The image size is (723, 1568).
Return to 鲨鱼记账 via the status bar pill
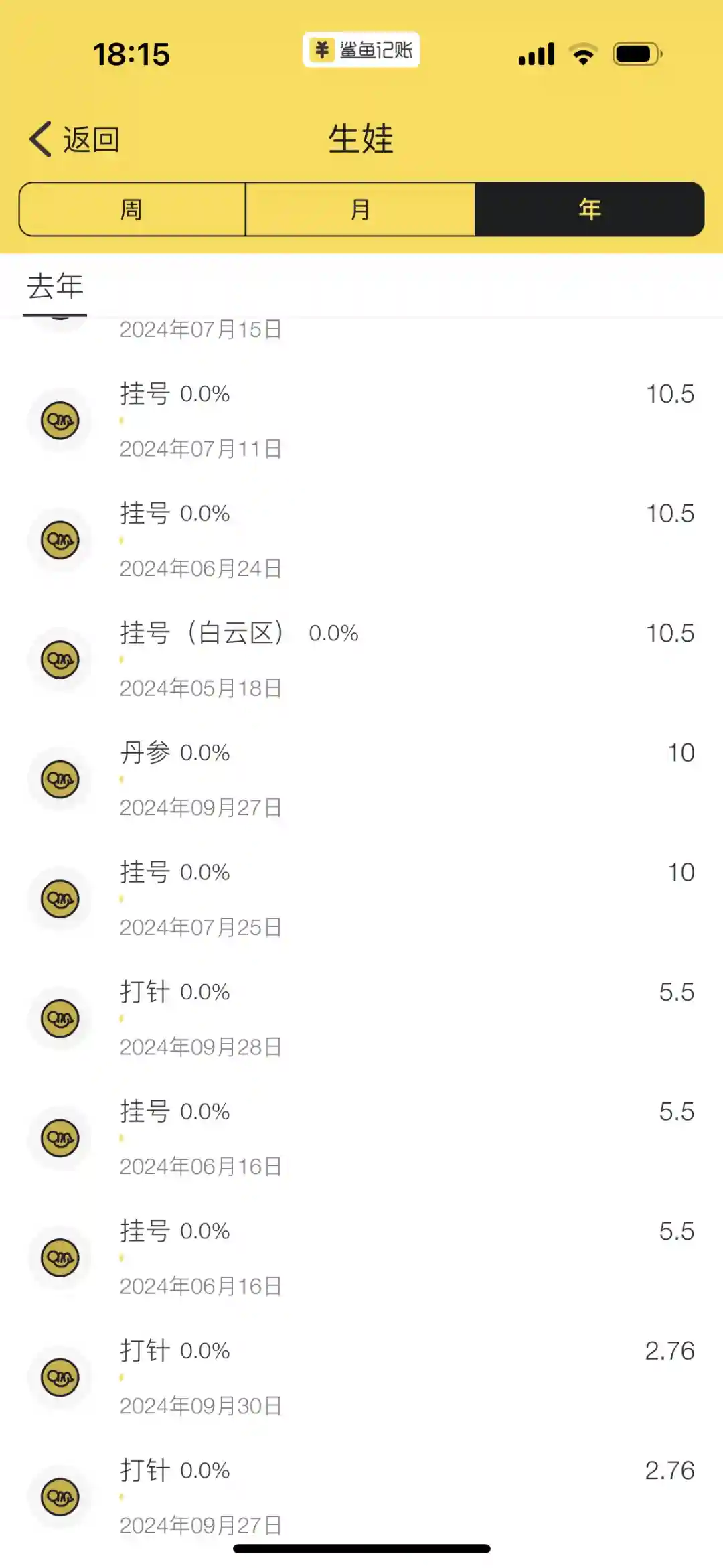tap(361, 50)
